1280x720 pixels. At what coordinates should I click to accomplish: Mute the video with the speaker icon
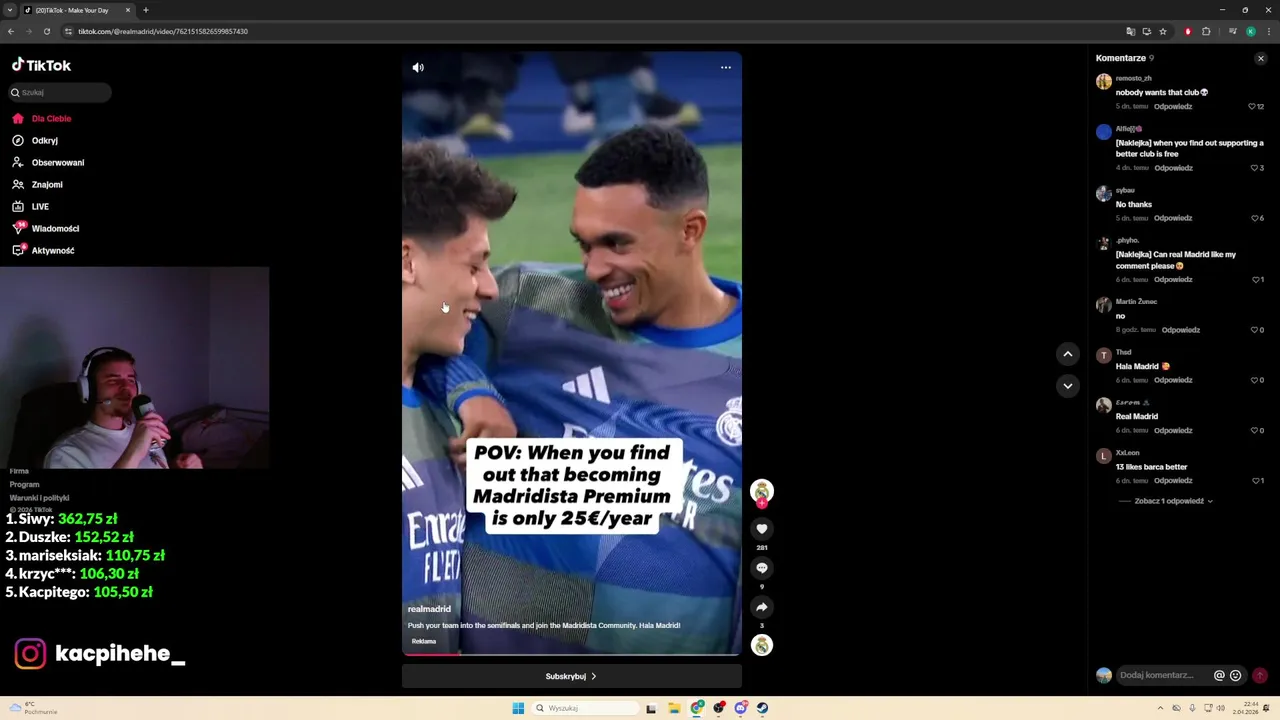pos(418,68)
